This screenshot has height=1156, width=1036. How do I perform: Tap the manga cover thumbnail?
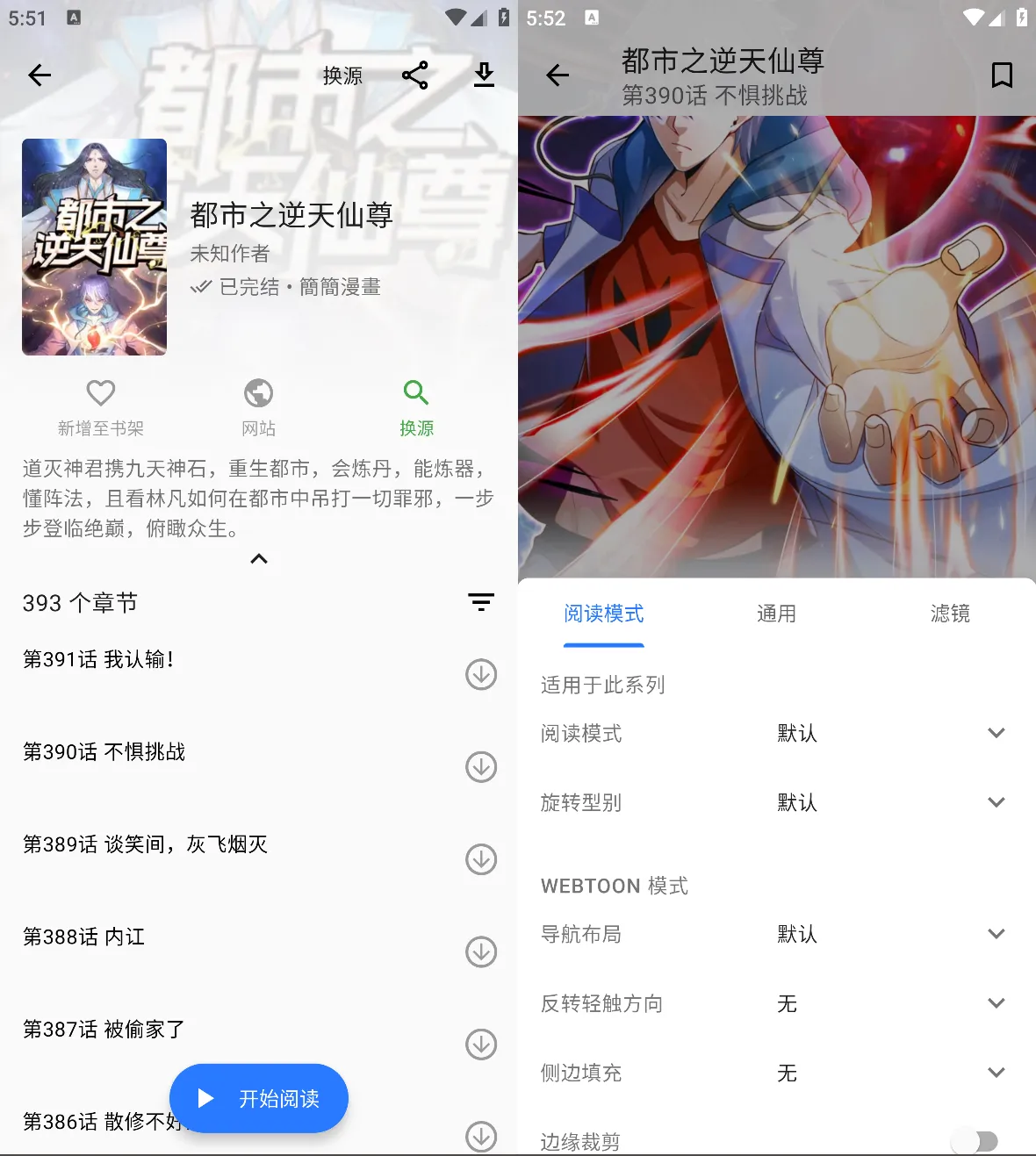[x=93, y=247]
